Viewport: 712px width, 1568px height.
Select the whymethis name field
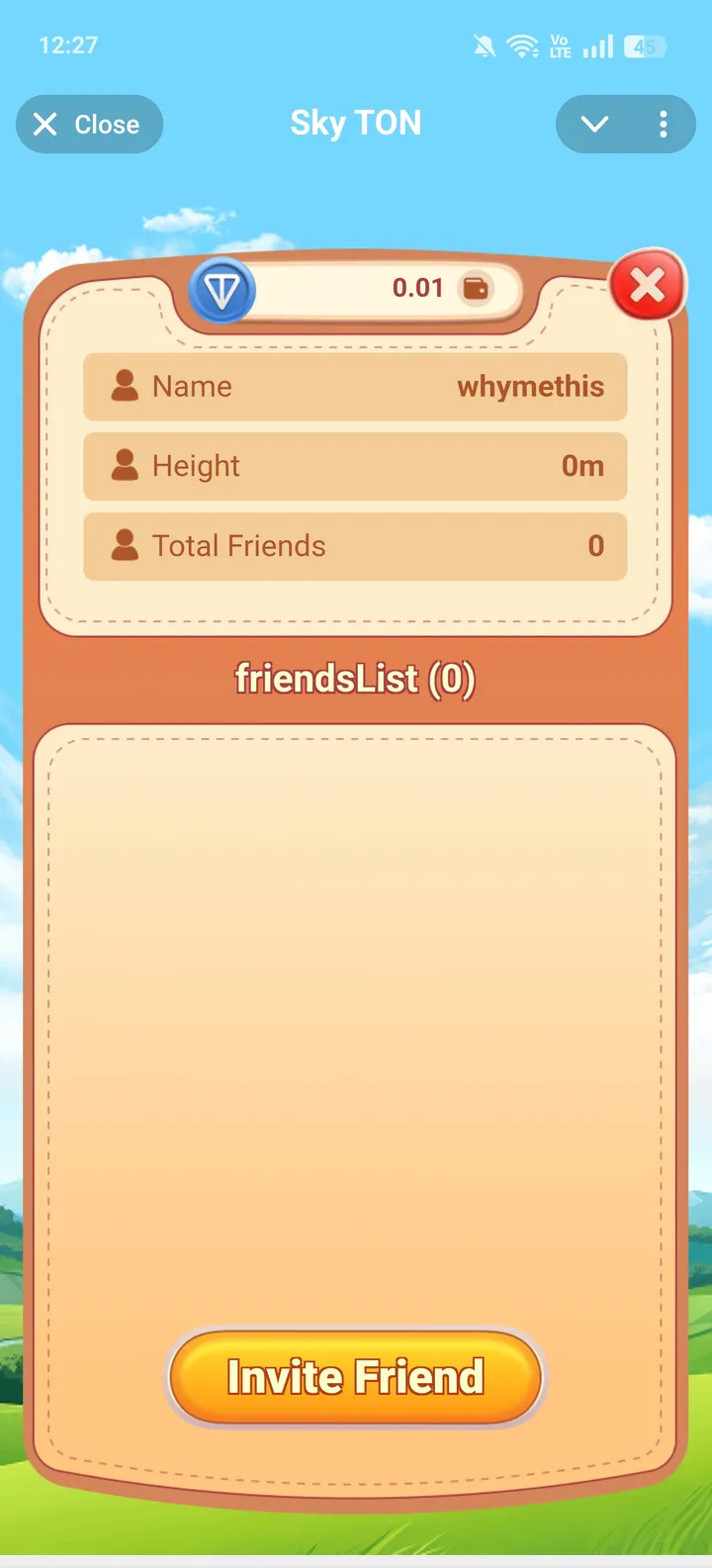click(x=531, y=387)
